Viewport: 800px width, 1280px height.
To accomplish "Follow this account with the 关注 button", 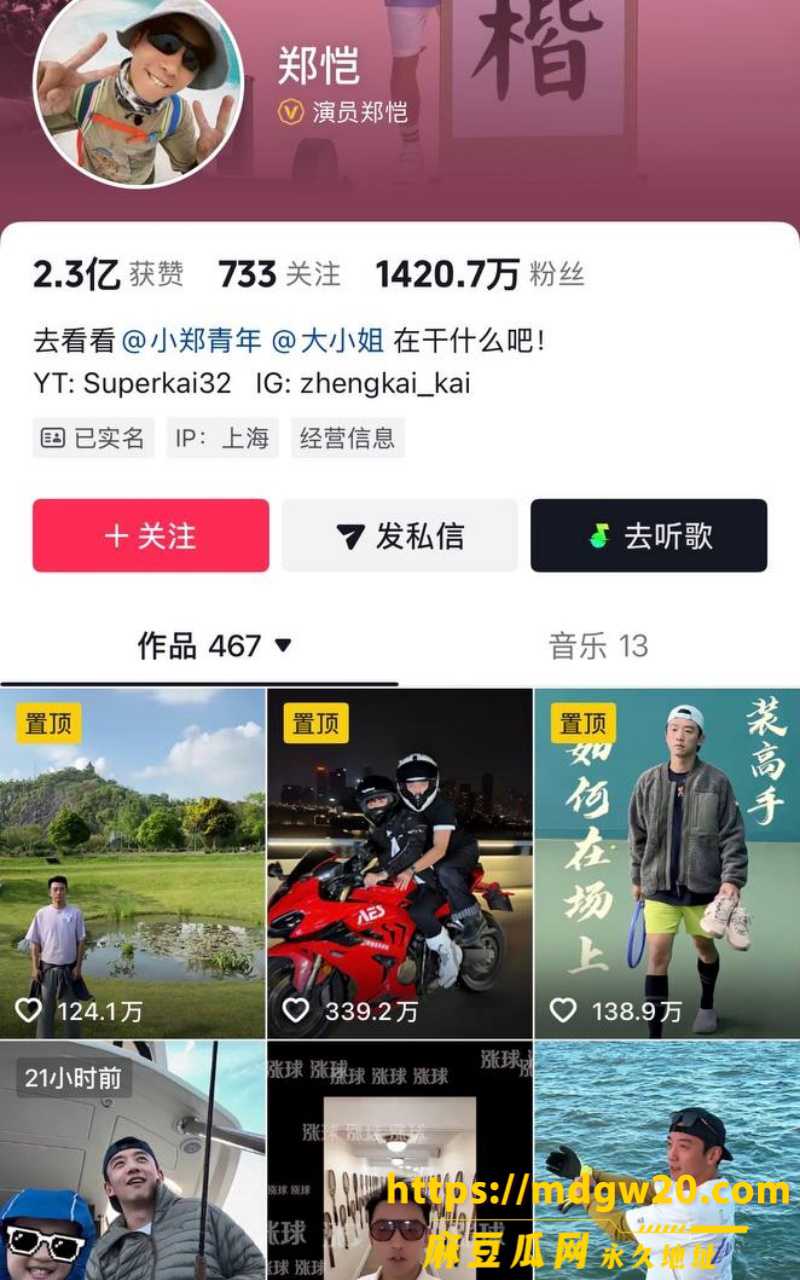I will pyautogui.click(x=151, y=536).
